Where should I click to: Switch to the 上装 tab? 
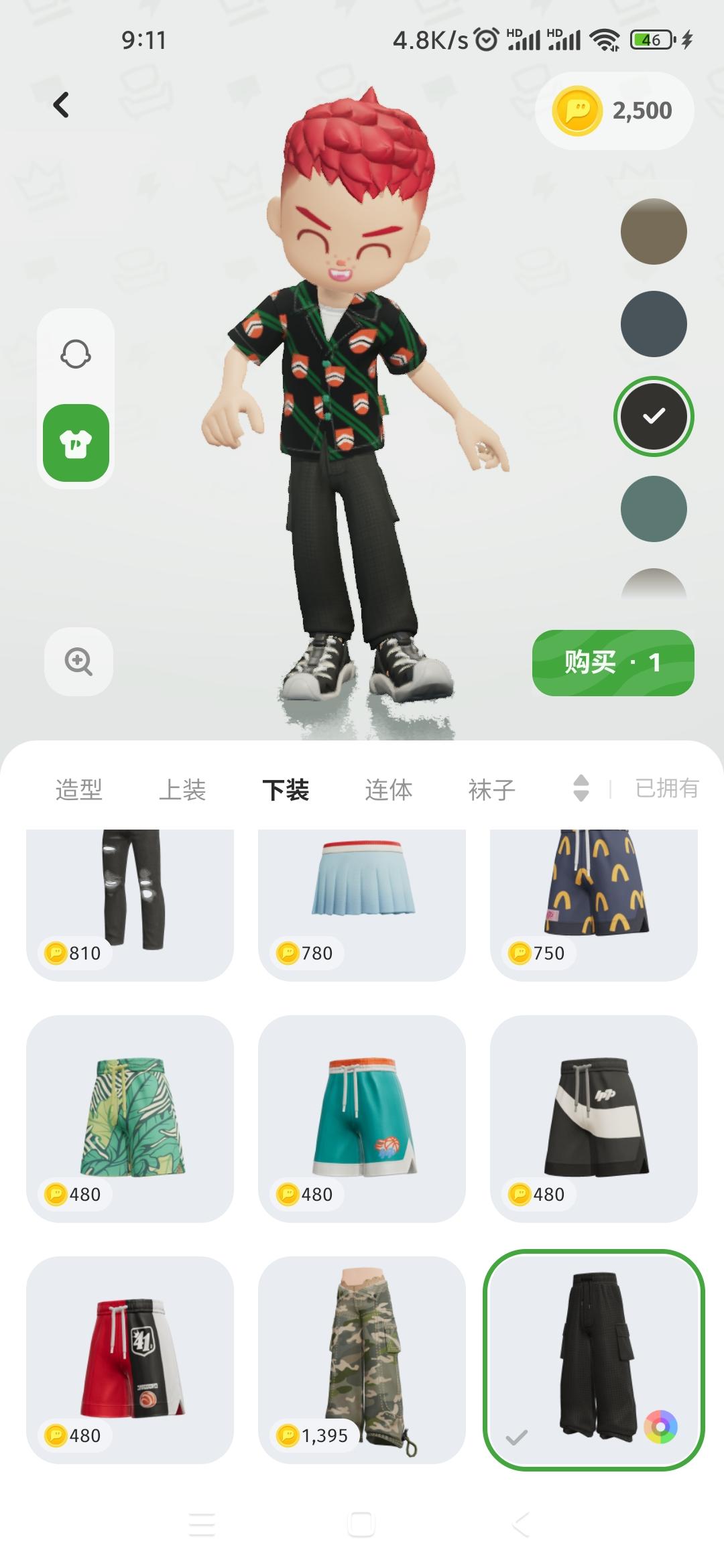187,790
